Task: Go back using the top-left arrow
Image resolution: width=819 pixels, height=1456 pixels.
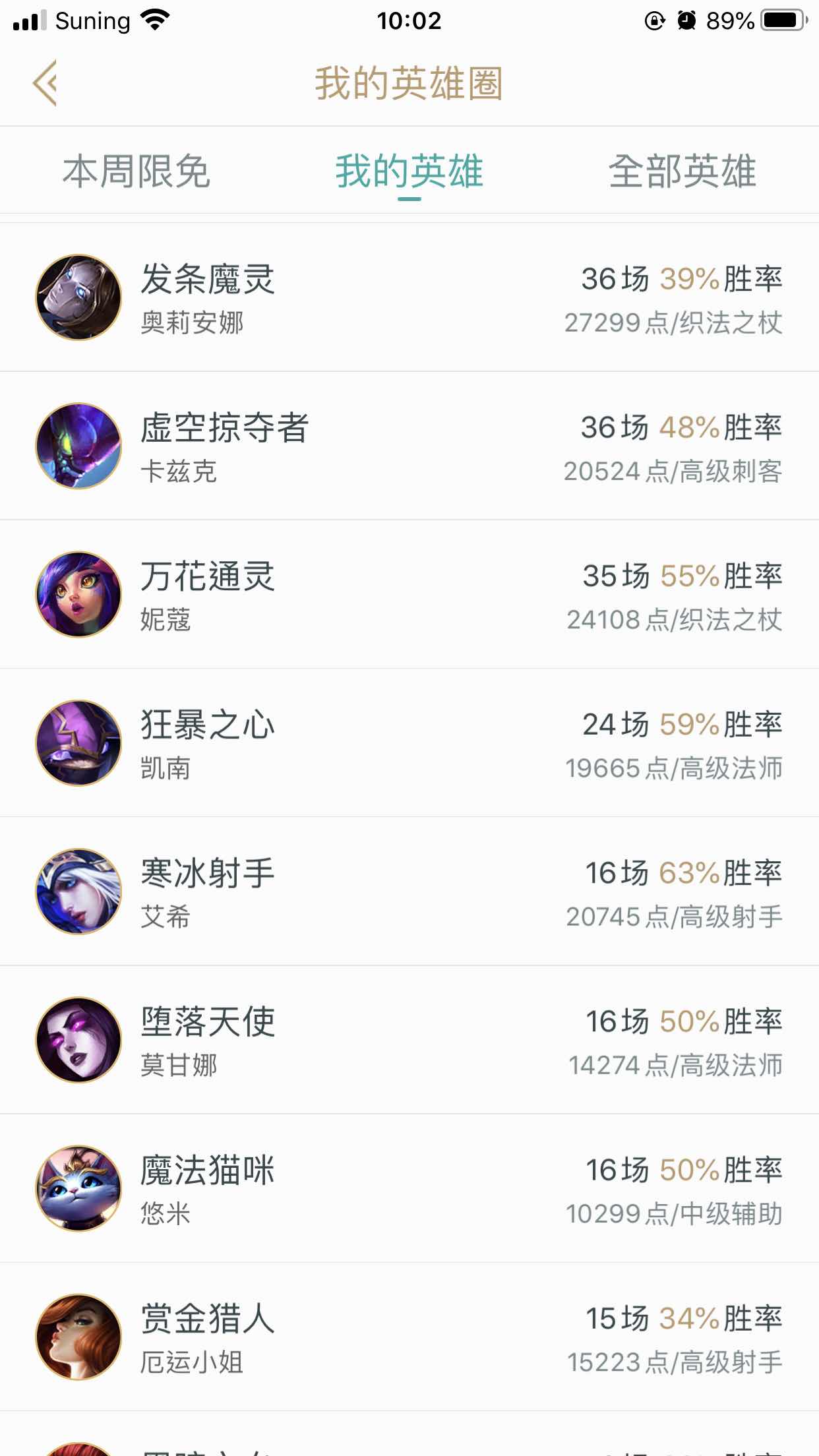Action: point(45,83)
